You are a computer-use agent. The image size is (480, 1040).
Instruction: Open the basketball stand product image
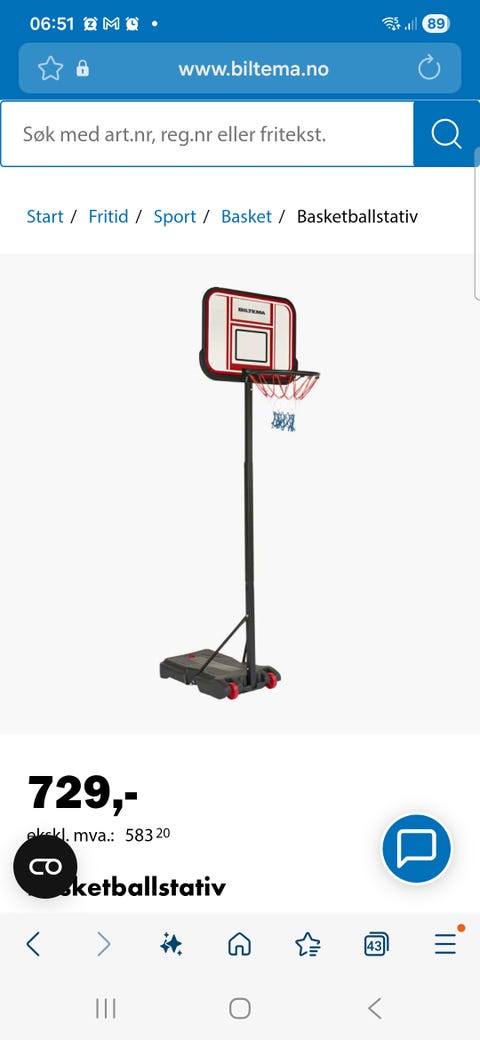[240, 493]
